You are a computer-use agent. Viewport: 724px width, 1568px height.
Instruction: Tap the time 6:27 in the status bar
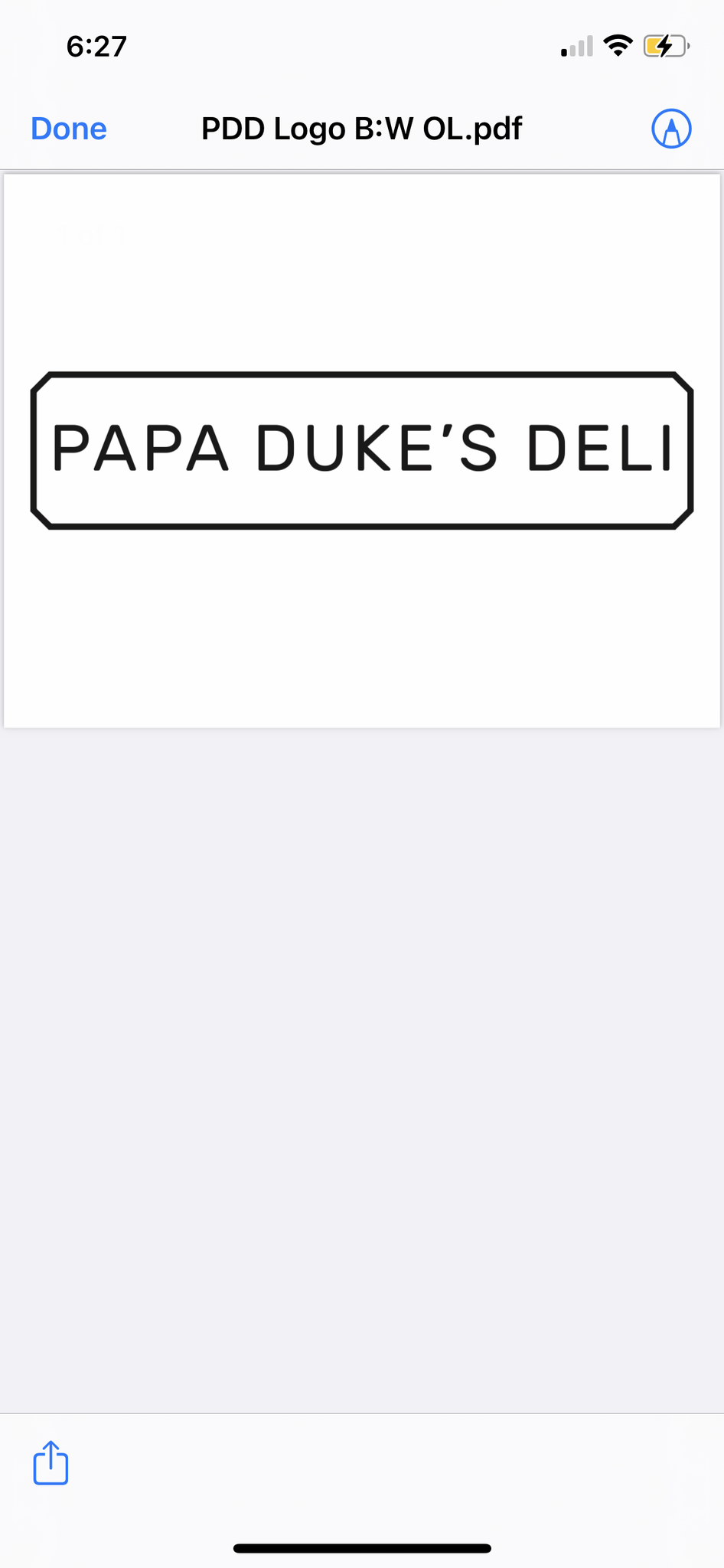click(x=95, y=45)
